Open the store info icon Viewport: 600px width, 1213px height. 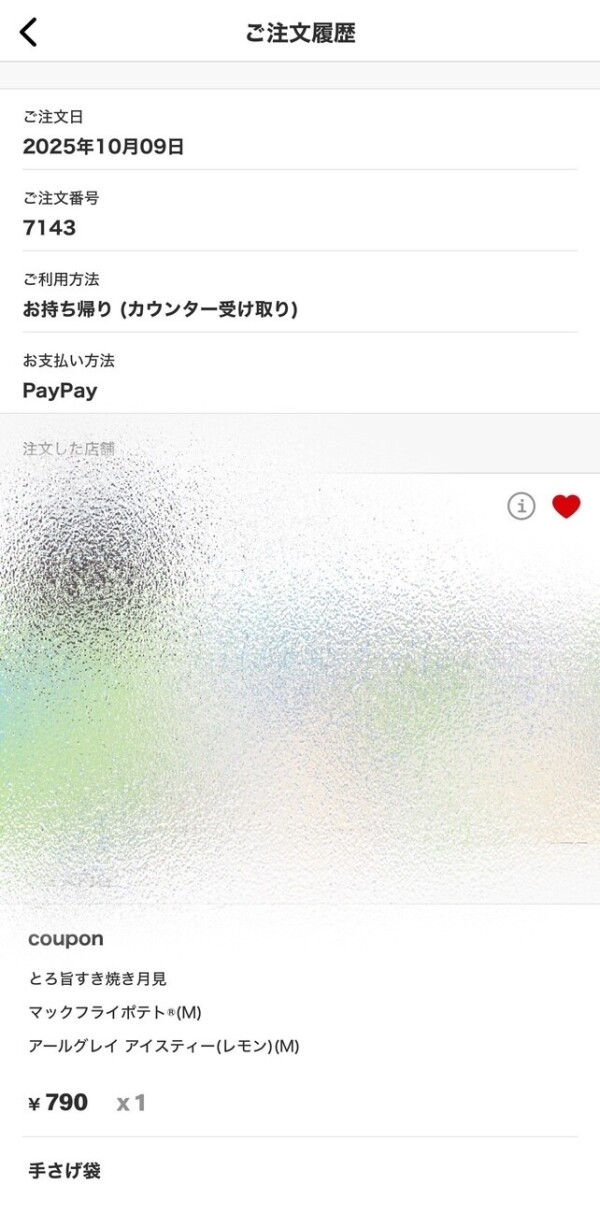(x=521, y=507)
